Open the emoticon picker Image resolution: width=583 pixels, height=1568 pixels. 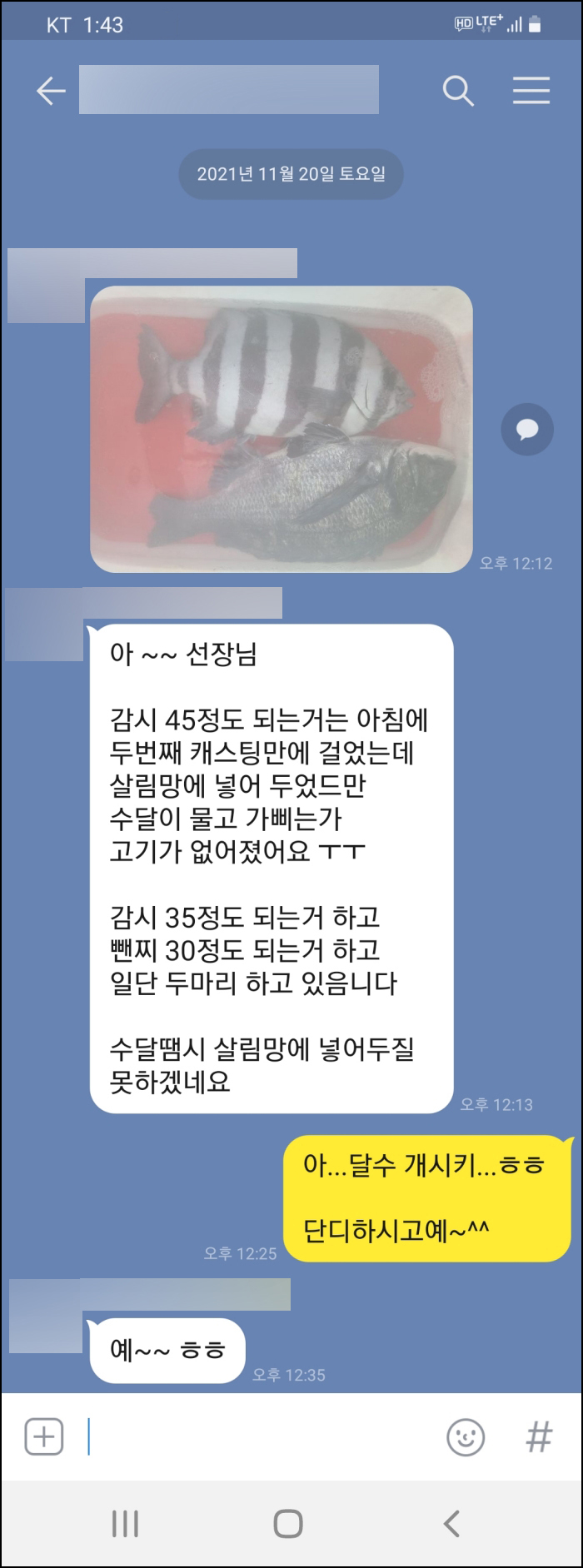pyautogui.click(x=466, y=1436)
